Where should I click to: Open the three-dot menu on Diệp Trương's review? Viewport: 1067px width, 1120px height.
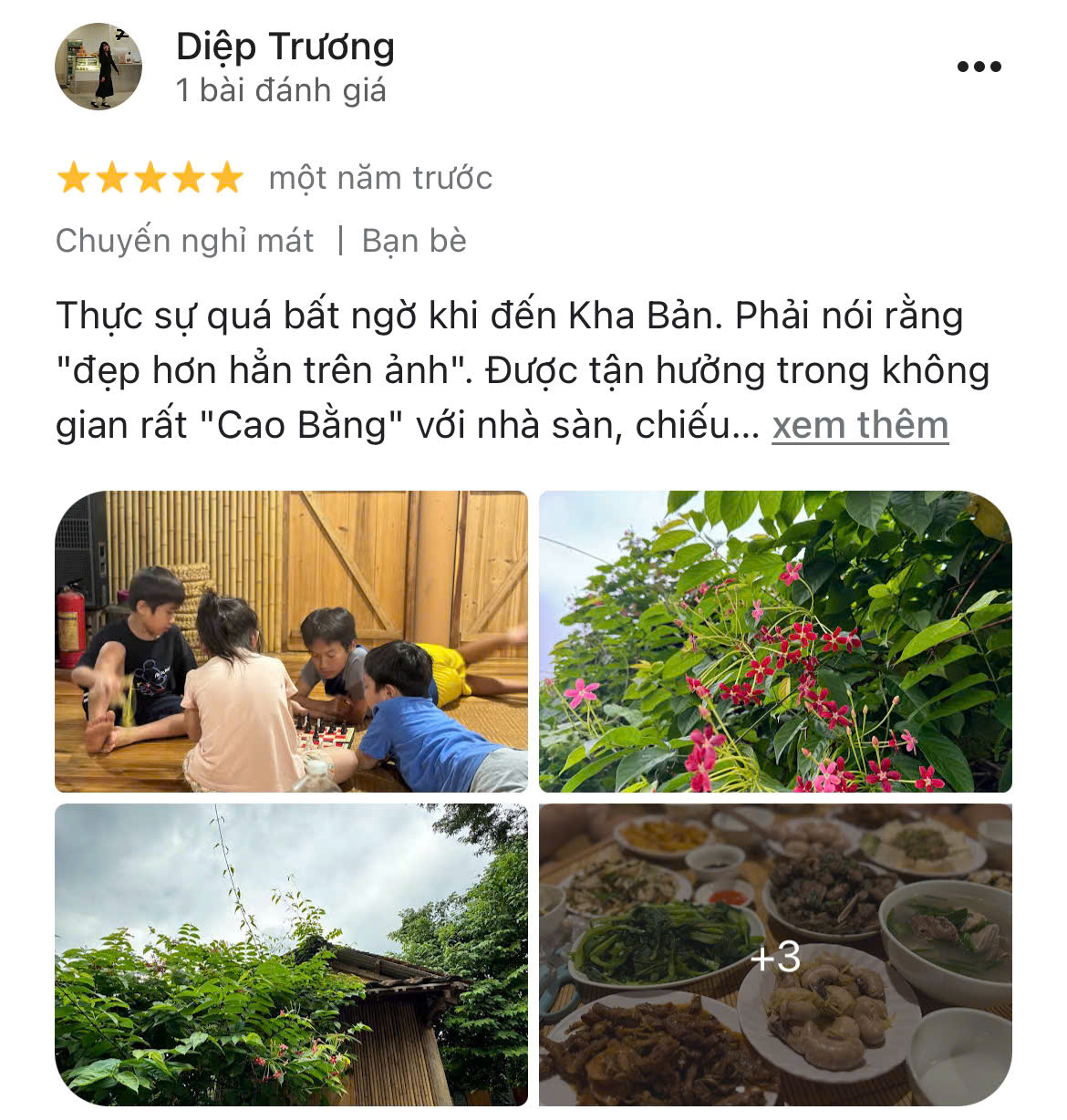979,67
